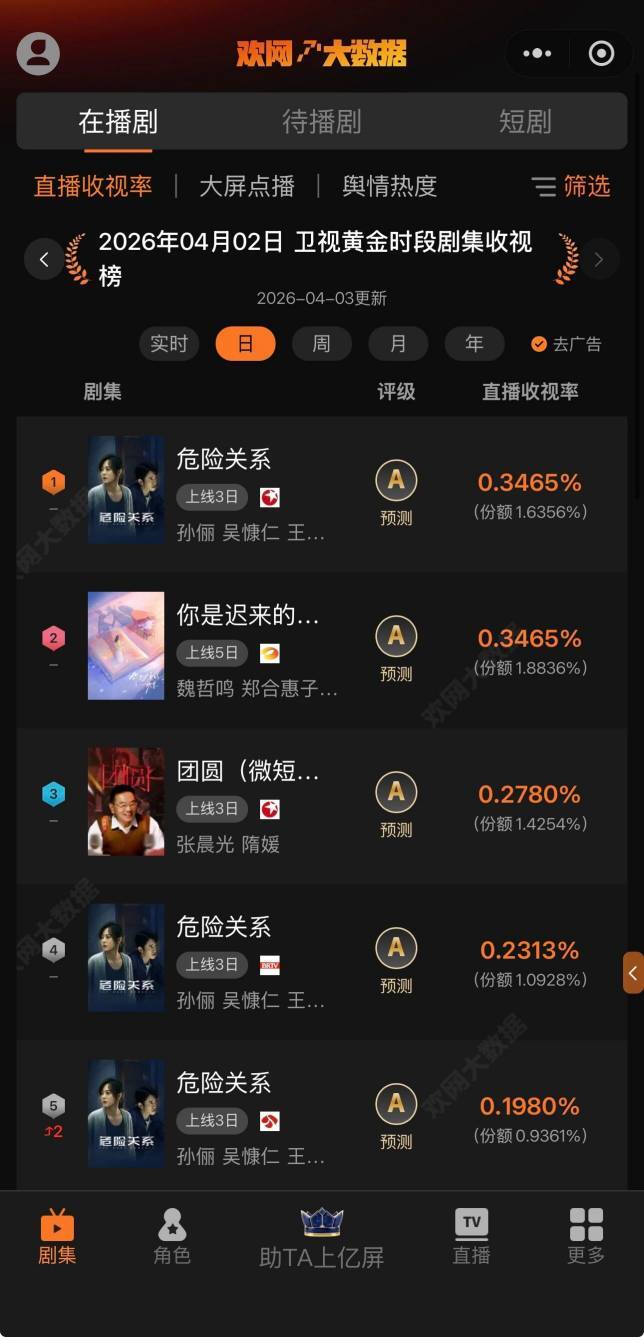Viewport: 644px width, 1337px height.
Task: Switch to the 短剧 tab
Action: point(525,122)
